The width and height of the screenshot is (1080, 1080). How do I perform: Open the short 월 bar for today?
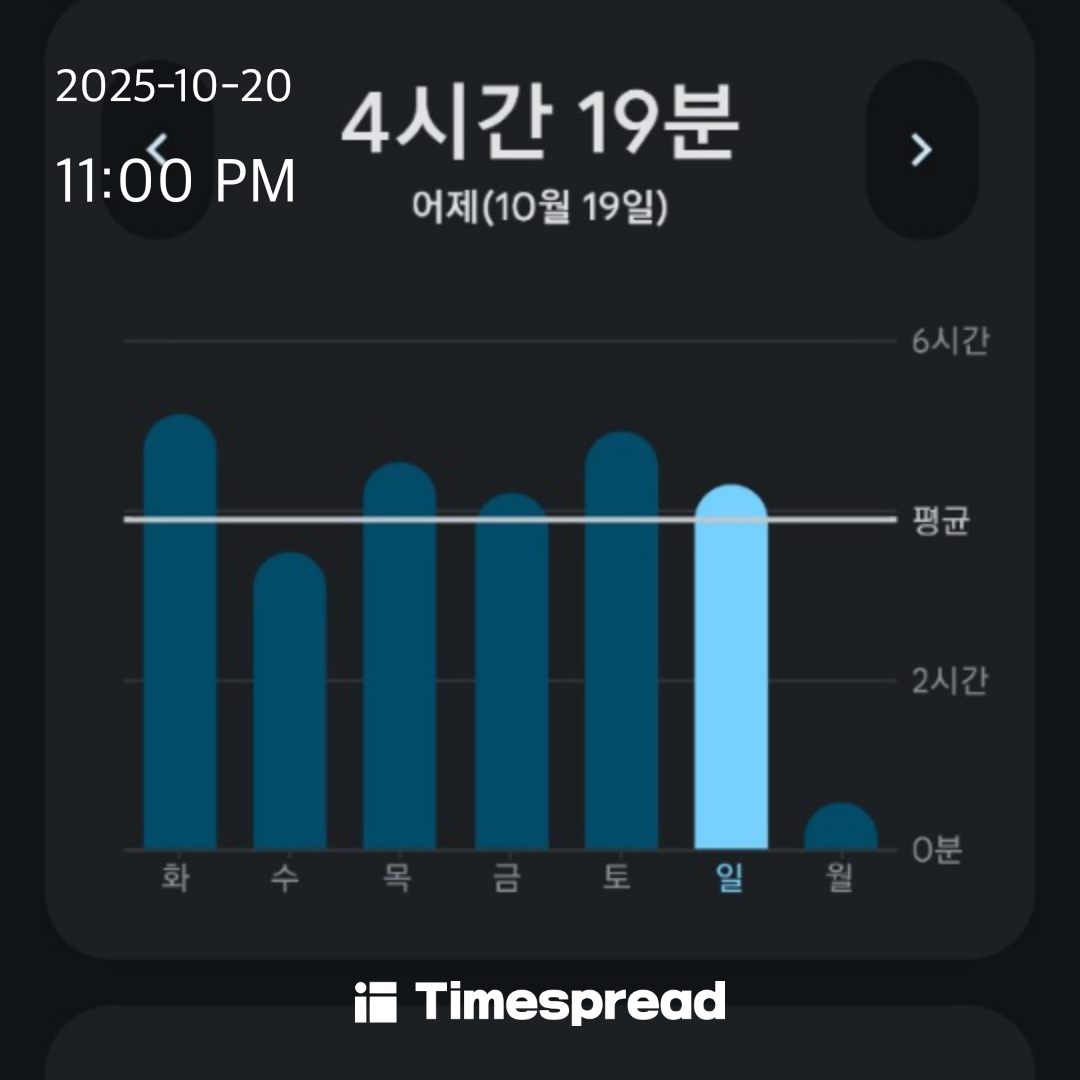pyautogui.click(x=841, y=830)
